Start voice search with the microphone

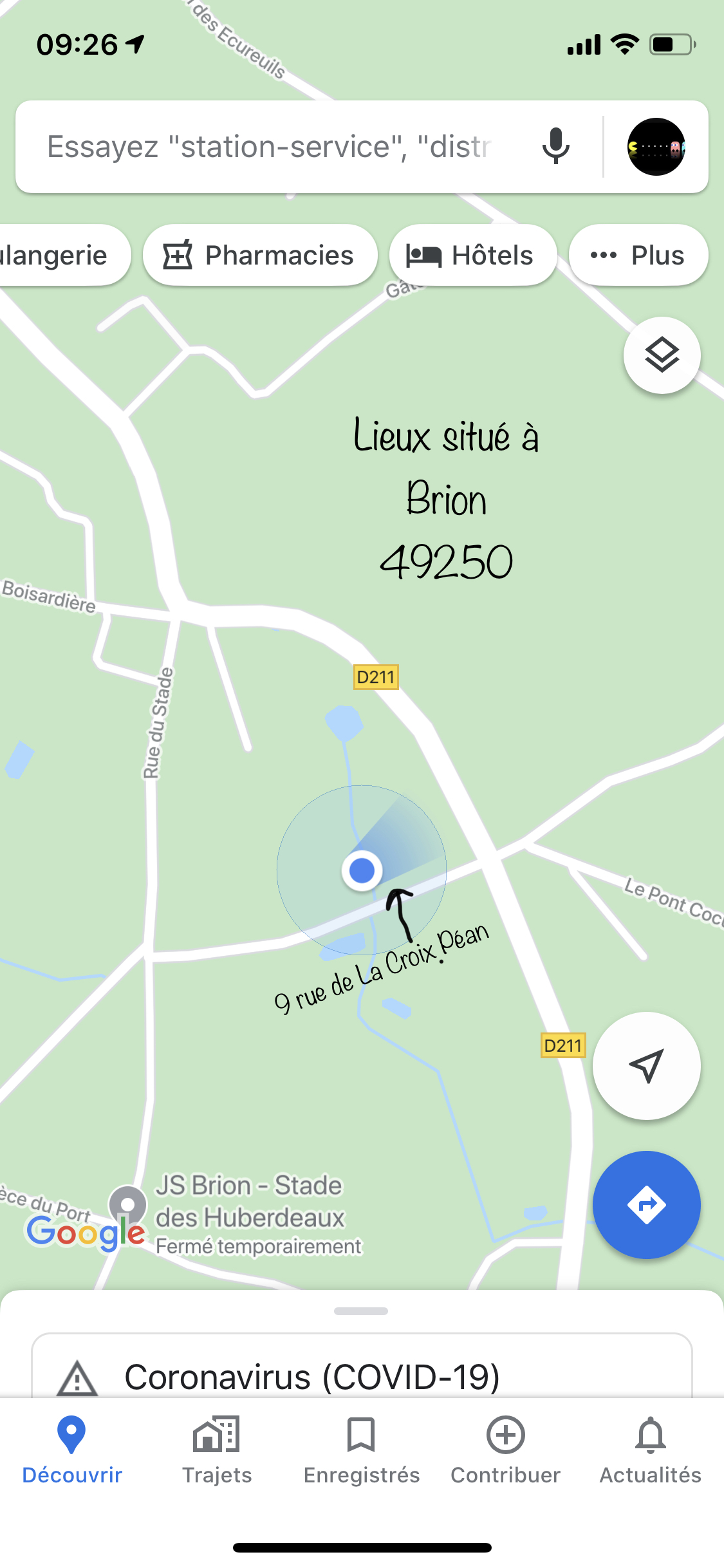pos(555,146)
